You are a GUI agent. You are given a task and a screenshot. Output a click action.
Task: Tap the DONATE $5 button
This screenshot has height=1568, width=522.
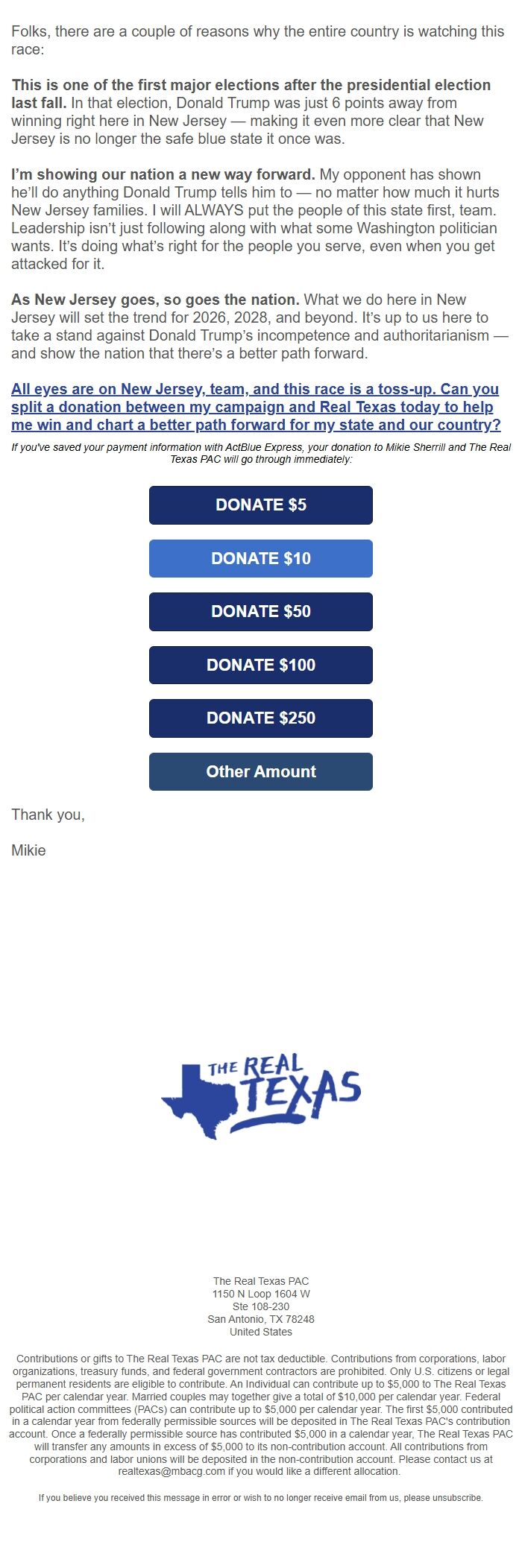point(261,505)
